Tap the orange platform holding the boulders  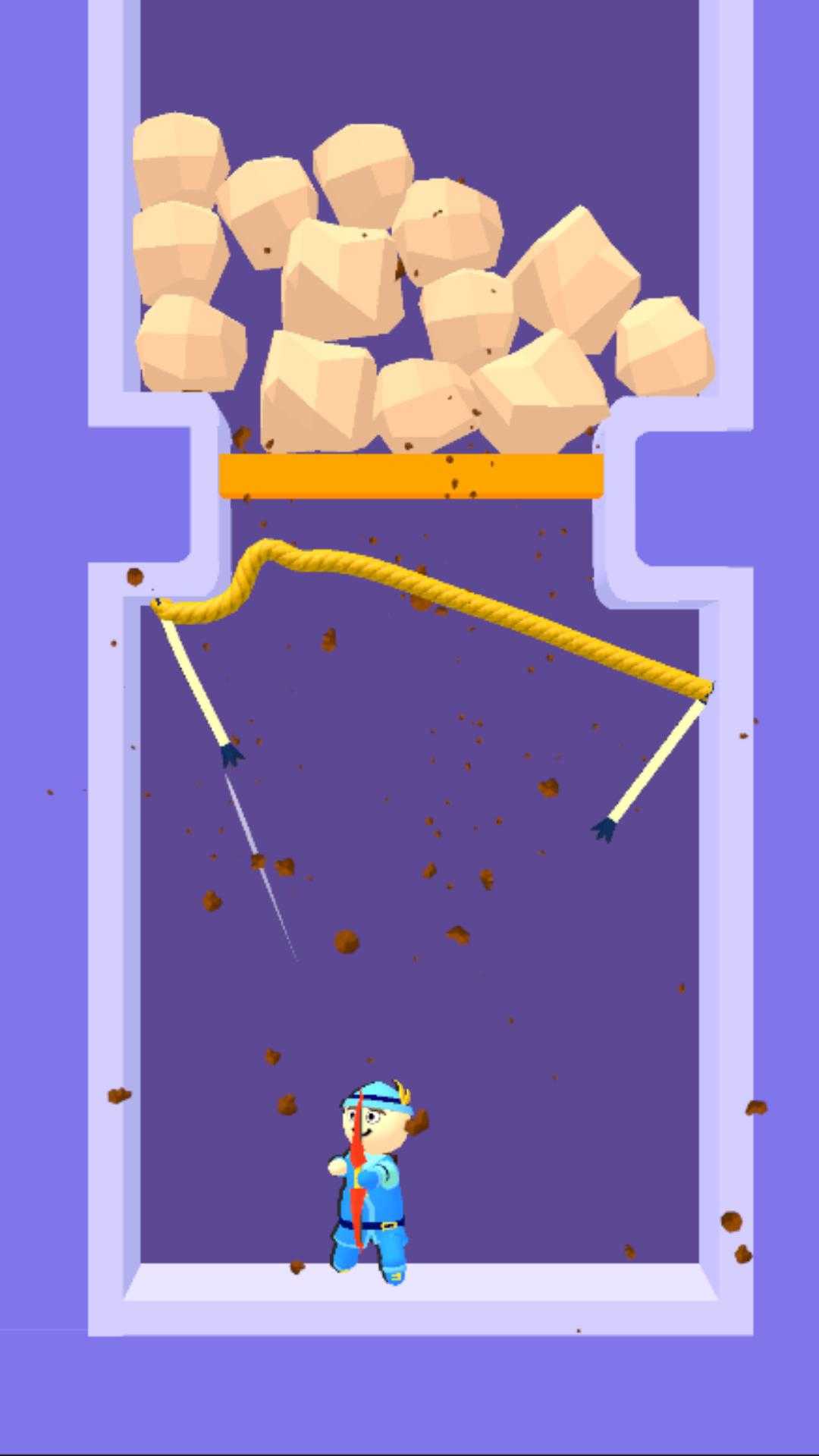click(411, 475)
